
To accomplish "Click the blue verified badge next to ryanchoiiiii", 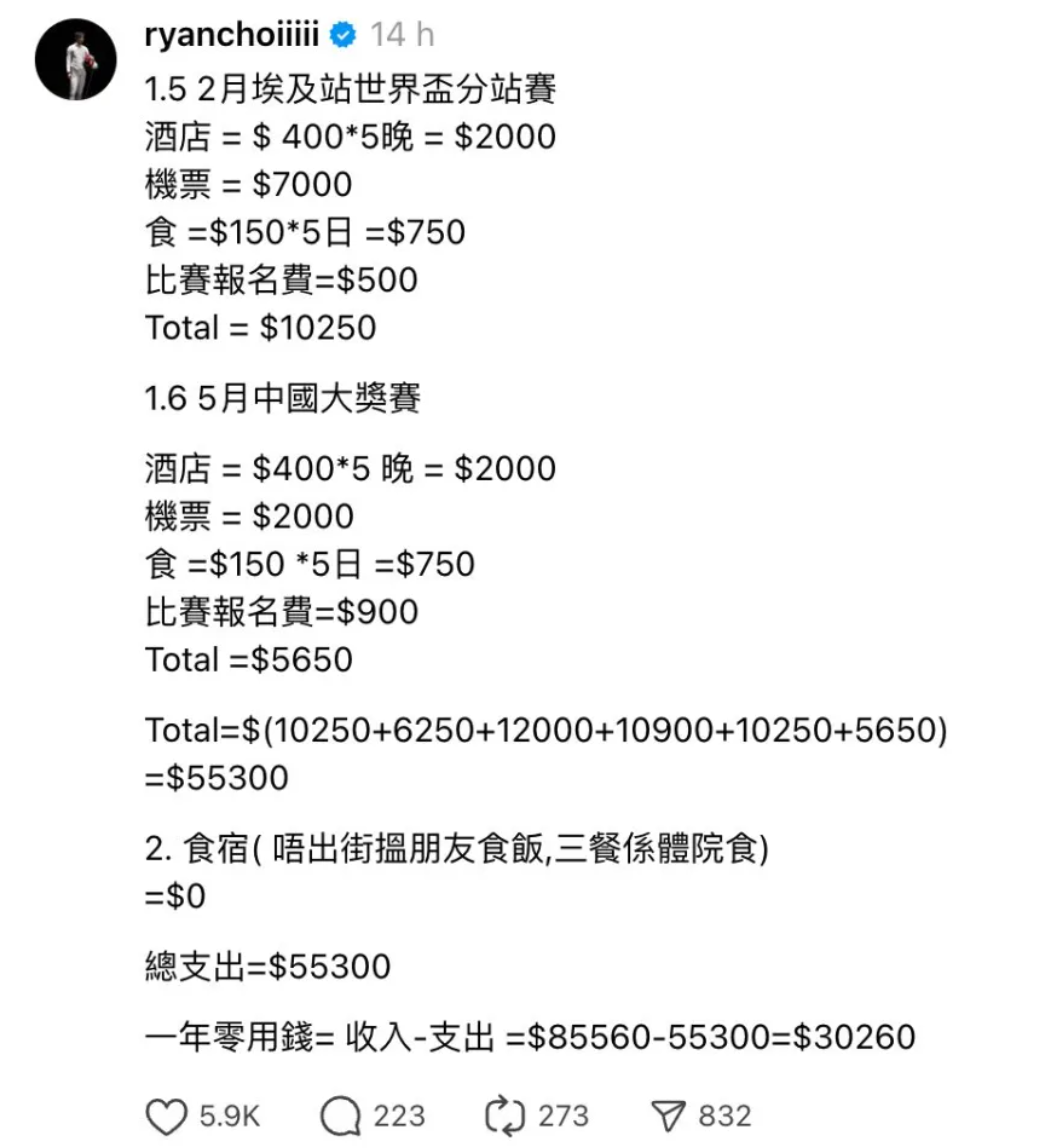I will (x=345, y=31).
